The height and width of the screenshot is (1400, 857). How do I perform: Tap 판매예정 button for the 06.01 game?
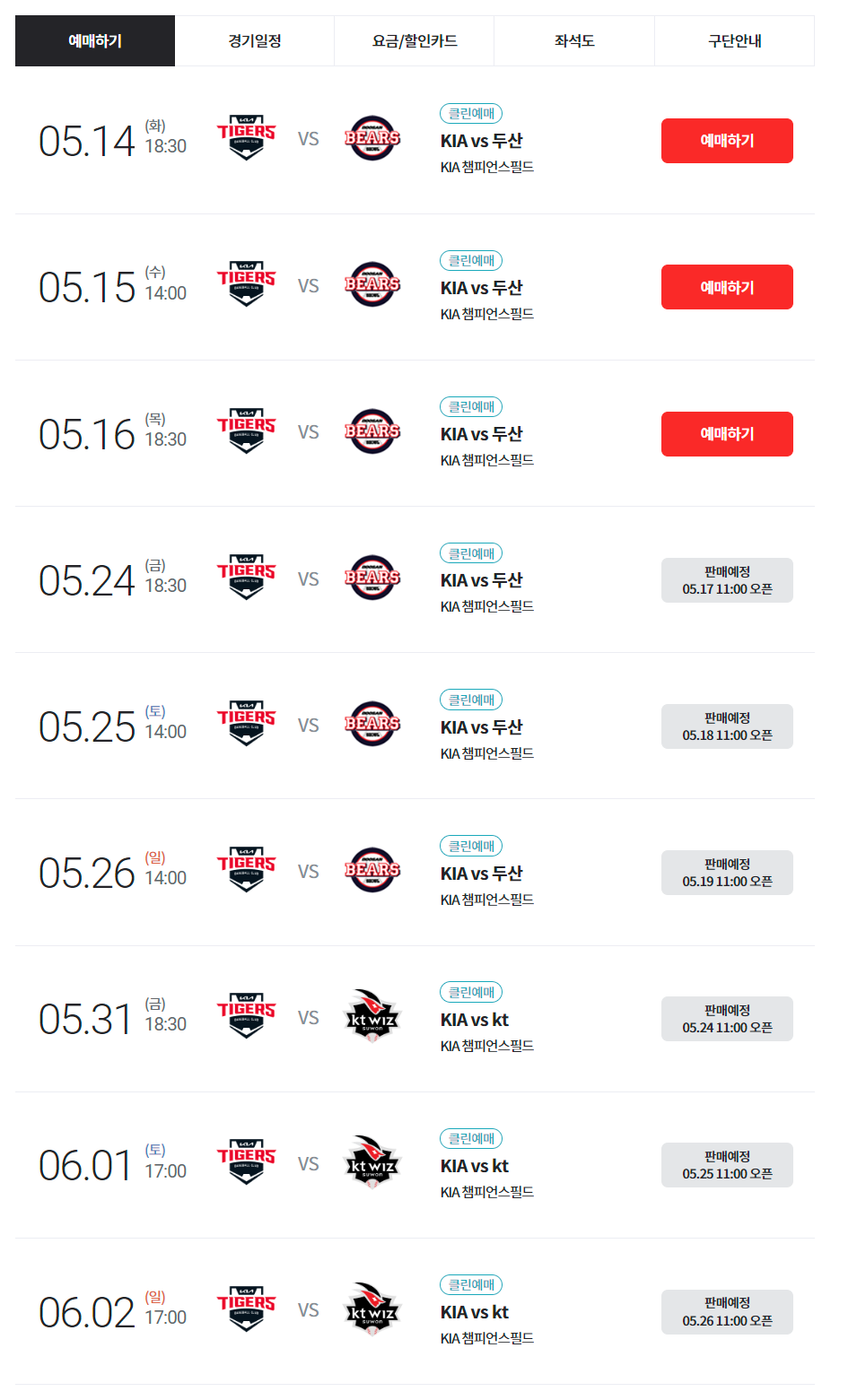pos(727,1165)
